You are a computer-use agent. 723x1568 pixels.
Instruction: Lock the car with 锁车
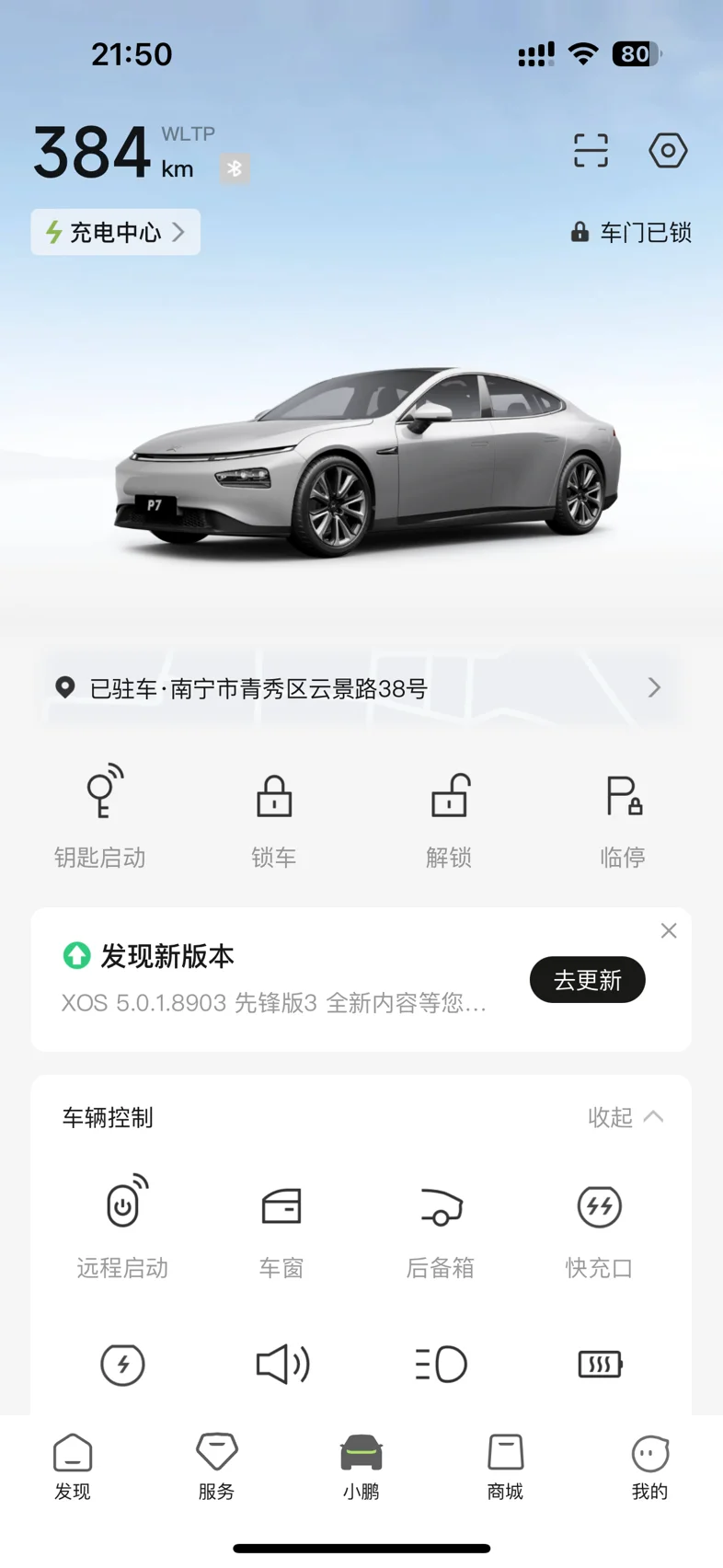[x=274, y=816]
